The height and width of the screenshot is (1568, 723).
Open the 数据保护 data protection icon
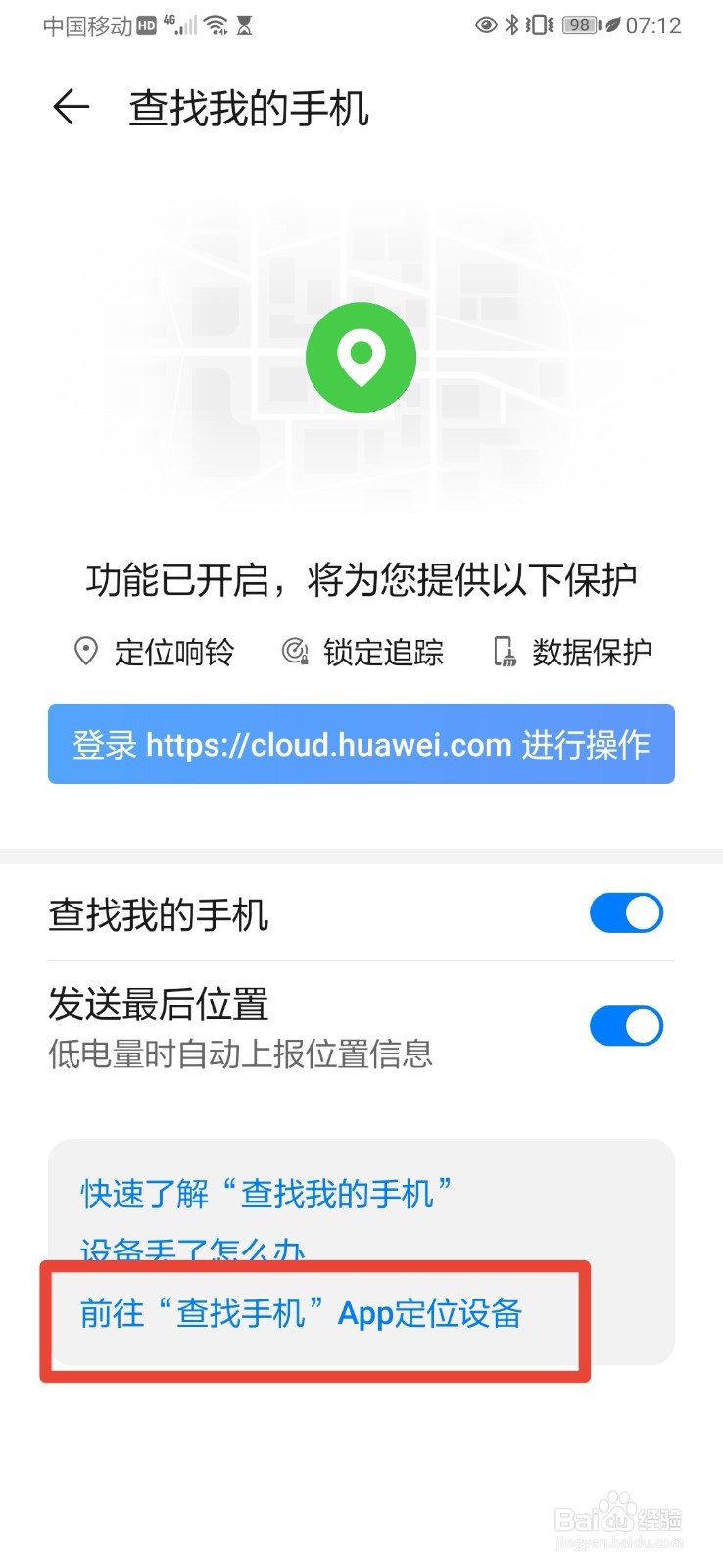click(x=504, y=650)
